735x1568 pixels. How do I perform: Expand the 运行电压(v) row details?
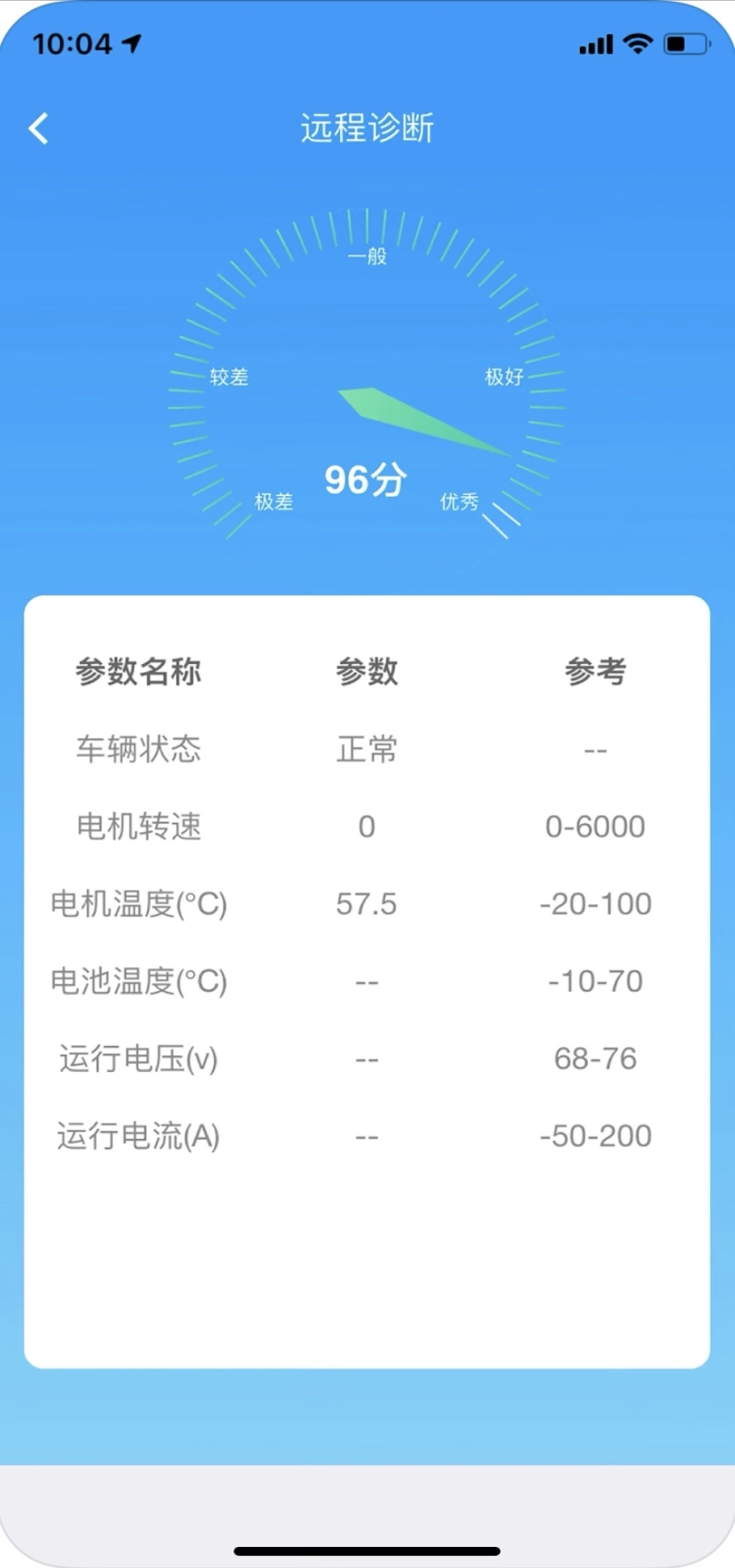click(x=367, y=1058)
